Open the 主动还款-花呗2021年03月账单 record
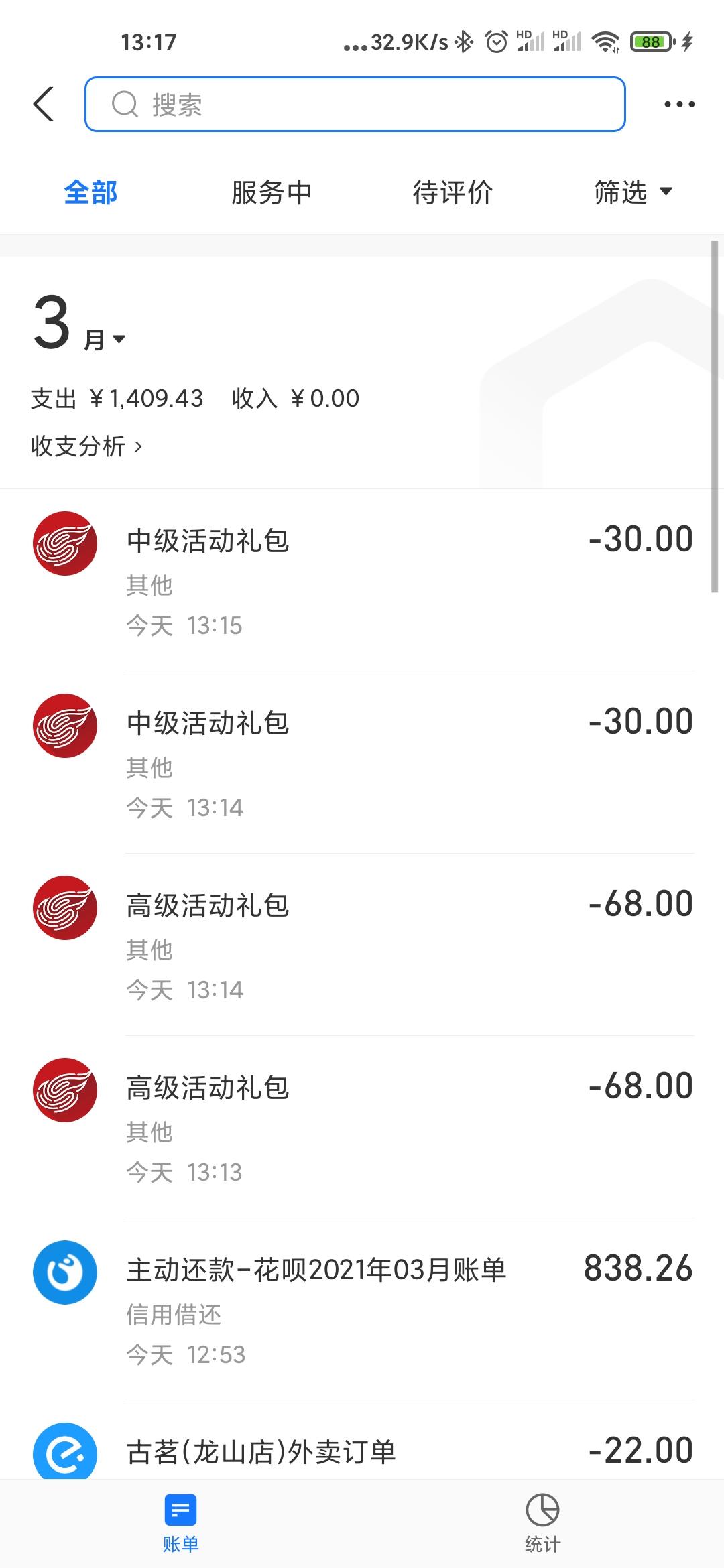The image size is (724, 1568). (x=362, y=1309)
